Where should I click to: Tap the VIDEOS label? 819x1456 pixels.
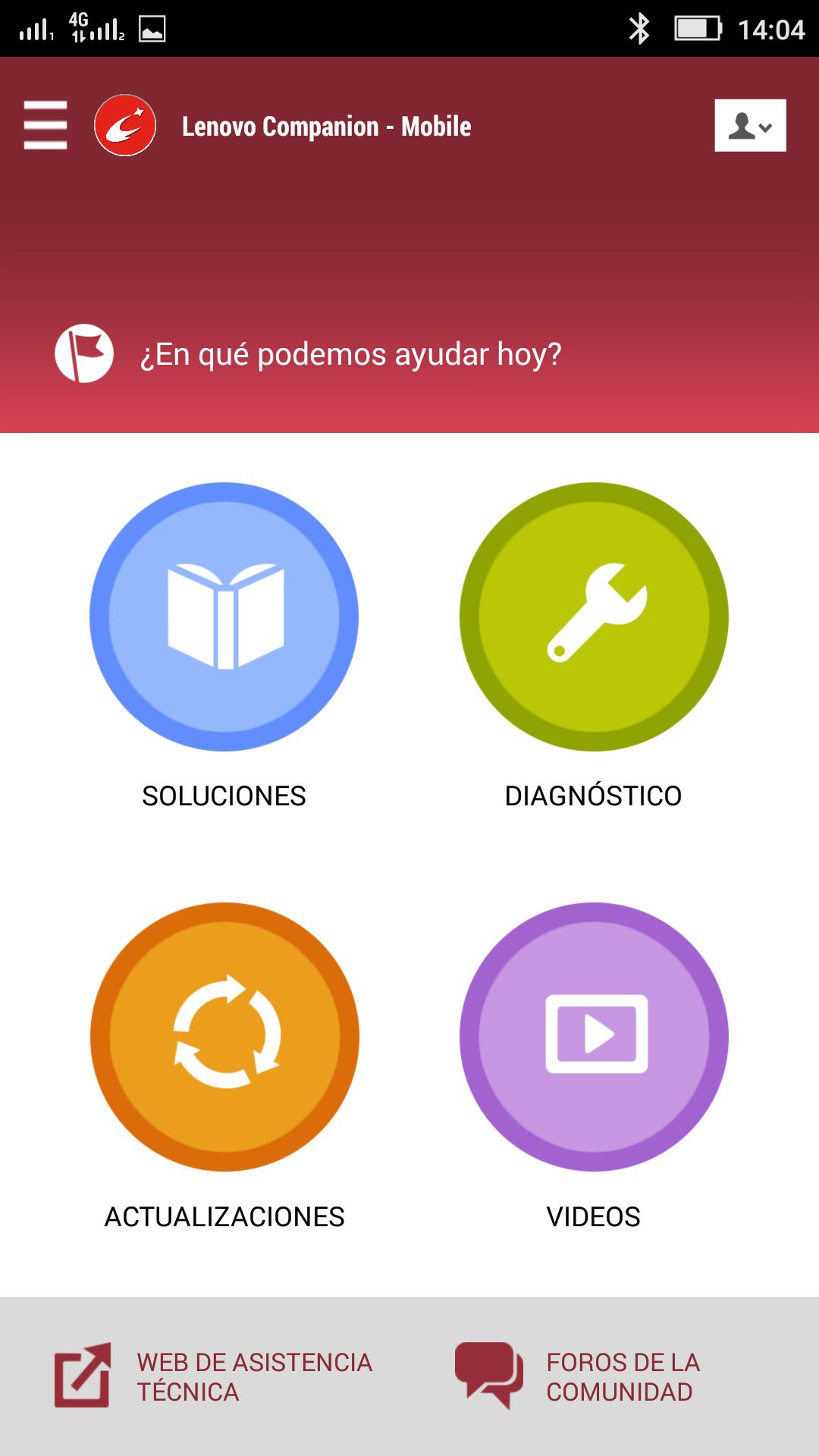tap(595, 1216)
